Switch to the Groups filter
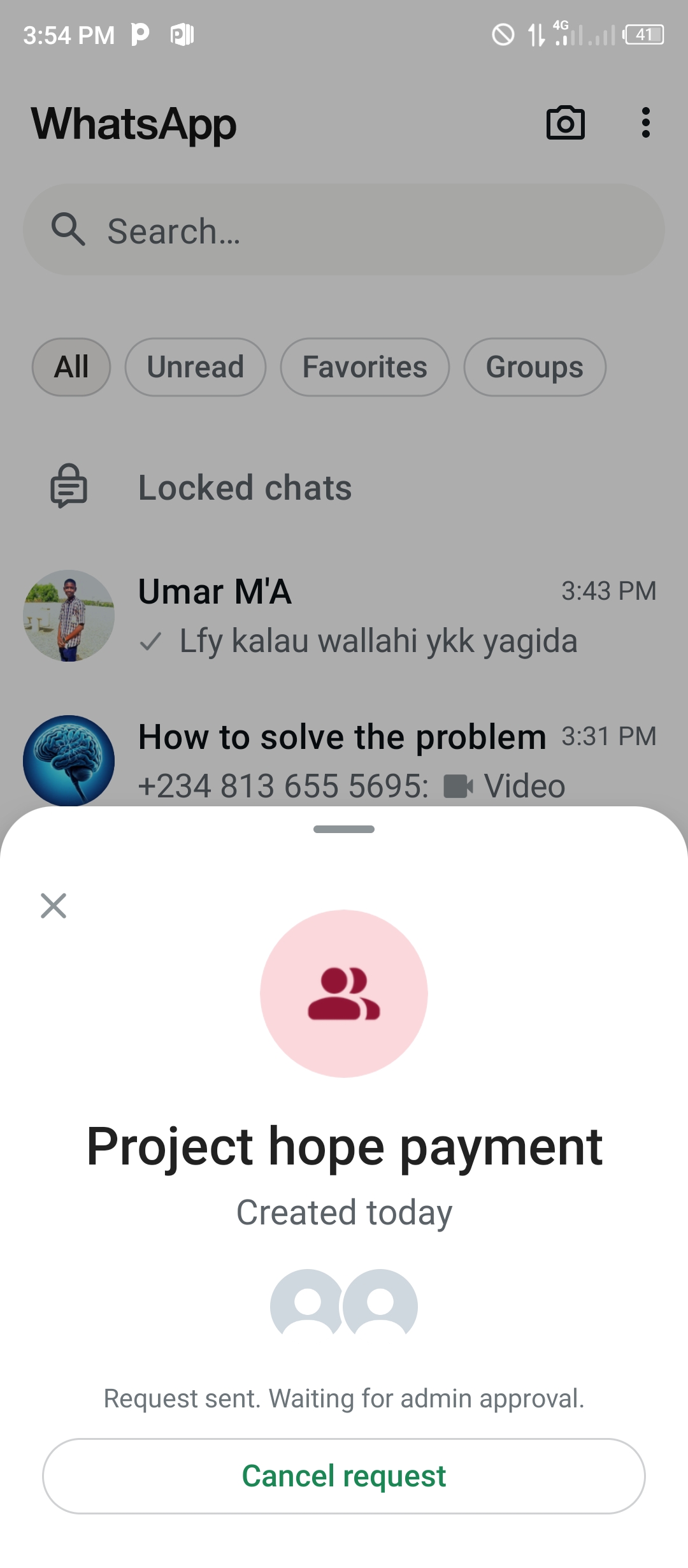This screenshot has width=688, height=1568. click(534, 367)
